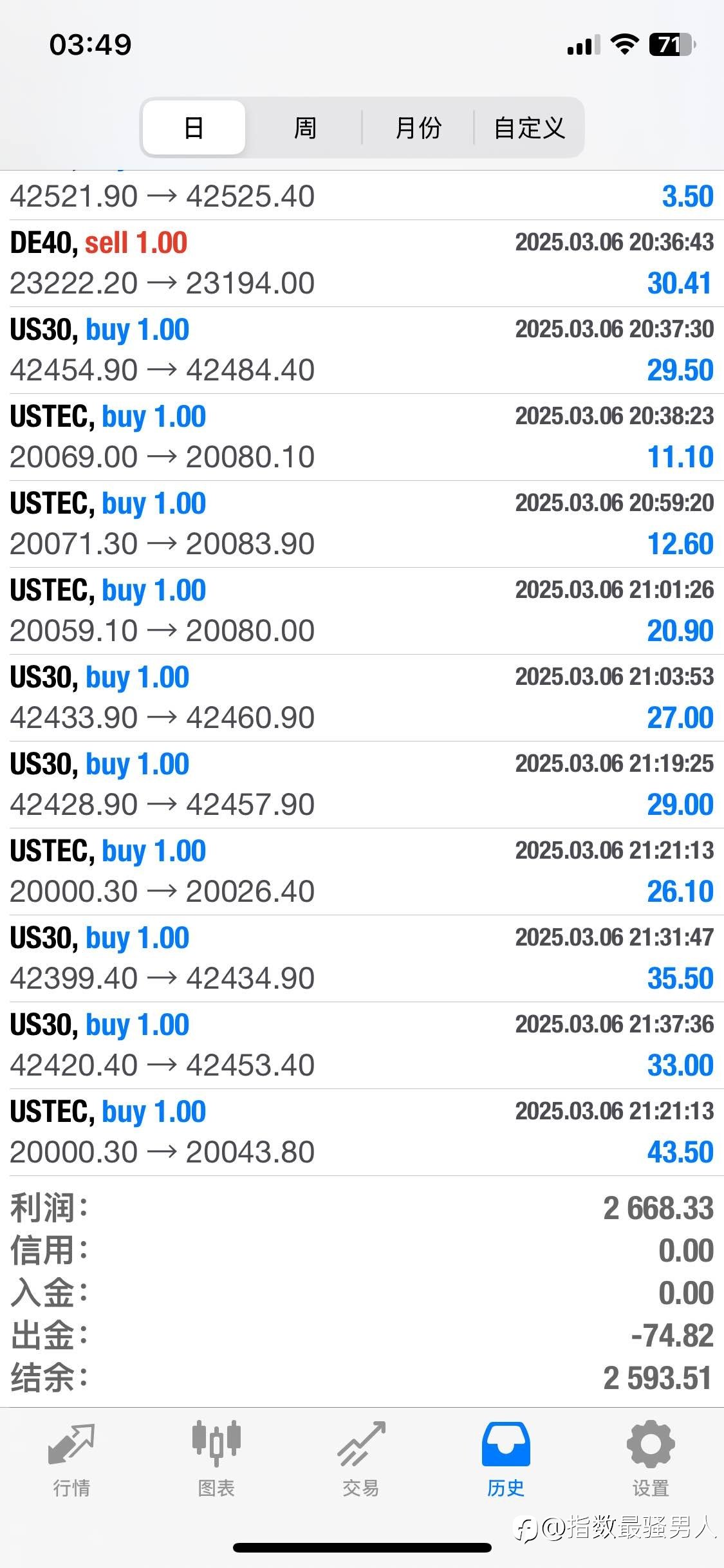Open the USTEC trade with 43.50 profit
This screenshot has width=724, height=1568.
coord(362,1132)
